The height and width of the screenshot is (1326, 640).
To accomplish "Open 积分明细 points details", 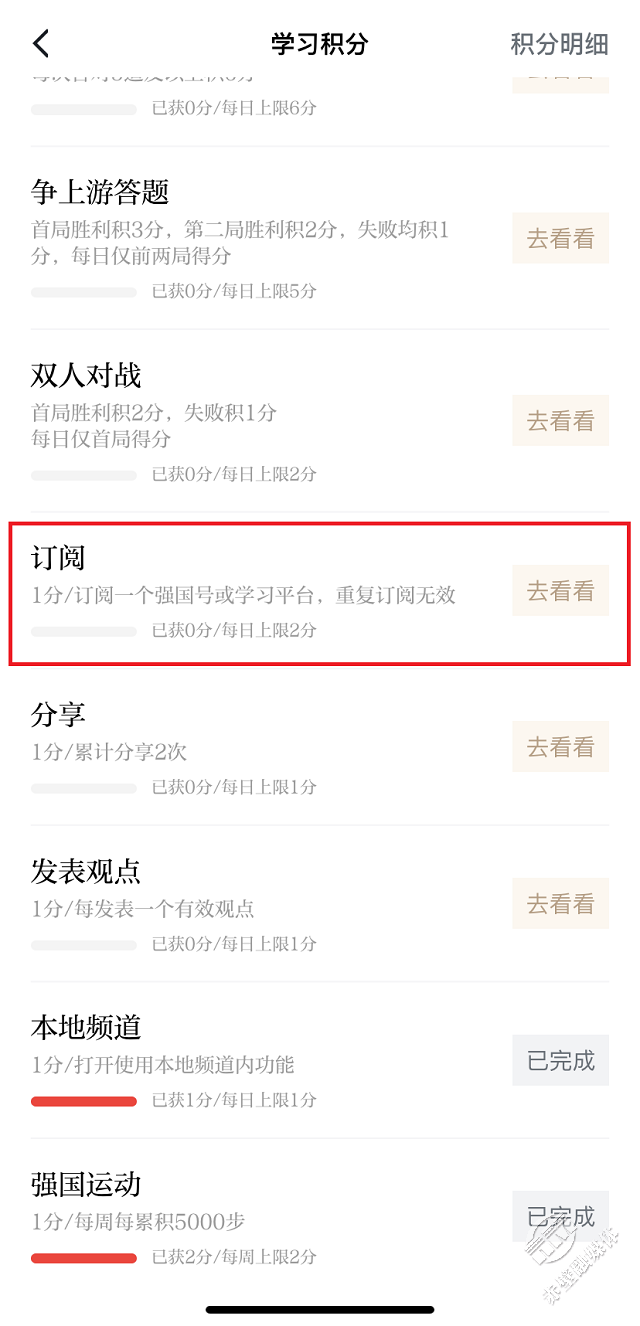I will pos(559,44).
